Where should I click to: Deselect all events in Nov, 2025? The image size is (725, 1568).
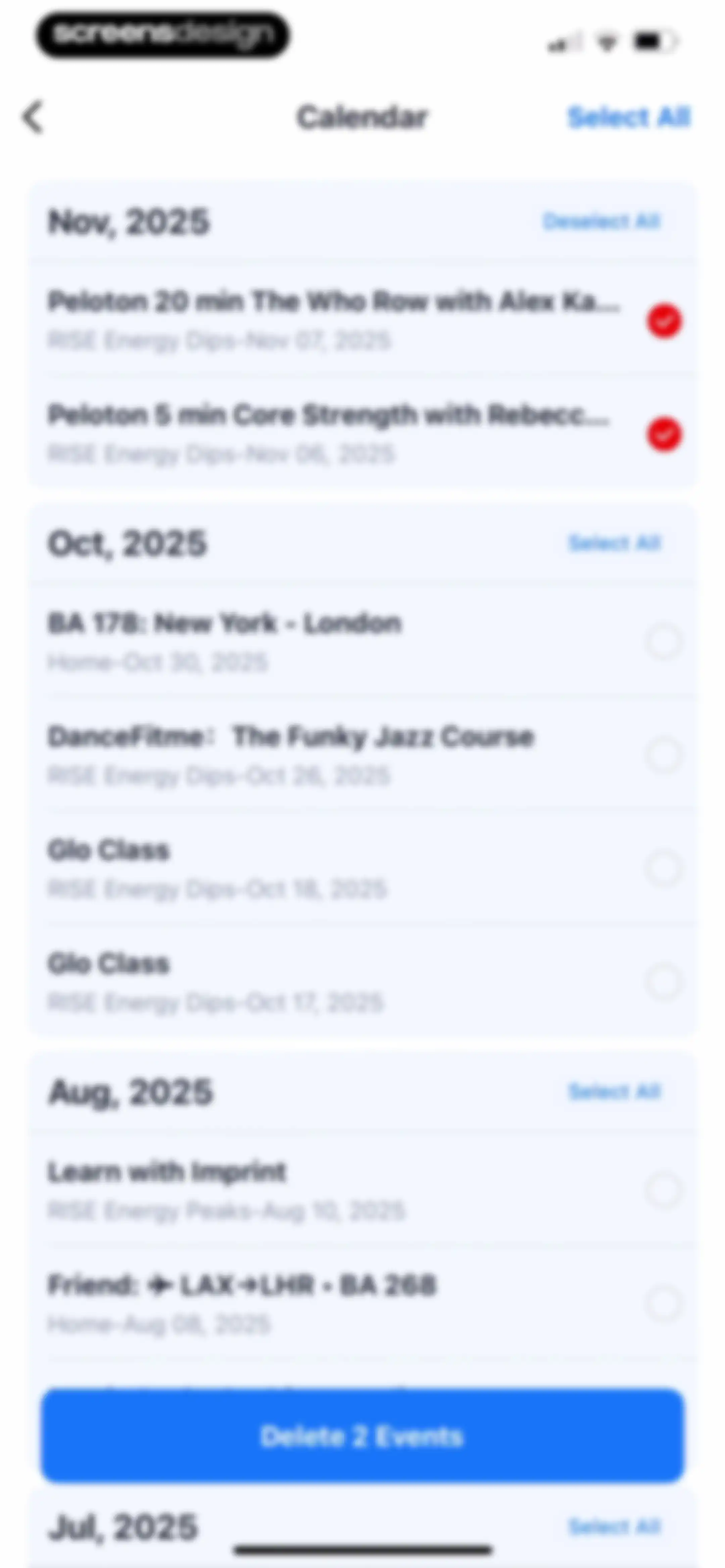click(601, 221)
